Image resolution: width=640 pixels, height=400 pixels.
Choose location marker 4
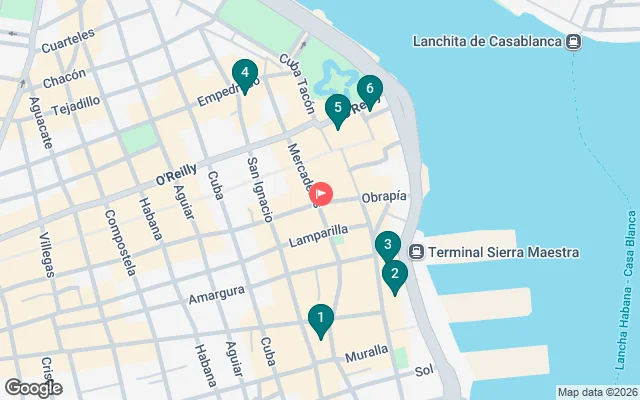tap(243, 73)
